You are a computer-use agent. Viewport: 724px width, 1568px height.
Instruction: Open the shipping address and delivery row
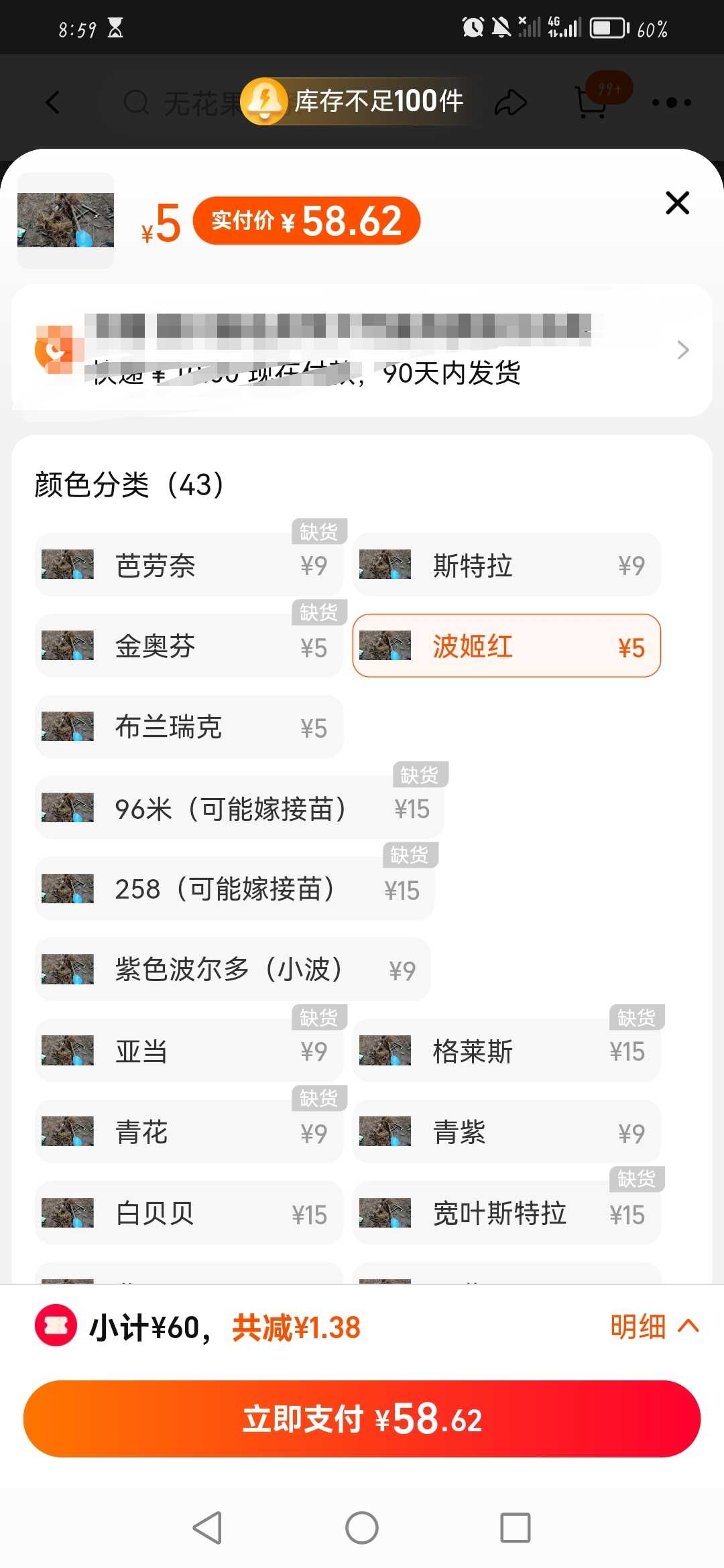(x=362, y=350)
